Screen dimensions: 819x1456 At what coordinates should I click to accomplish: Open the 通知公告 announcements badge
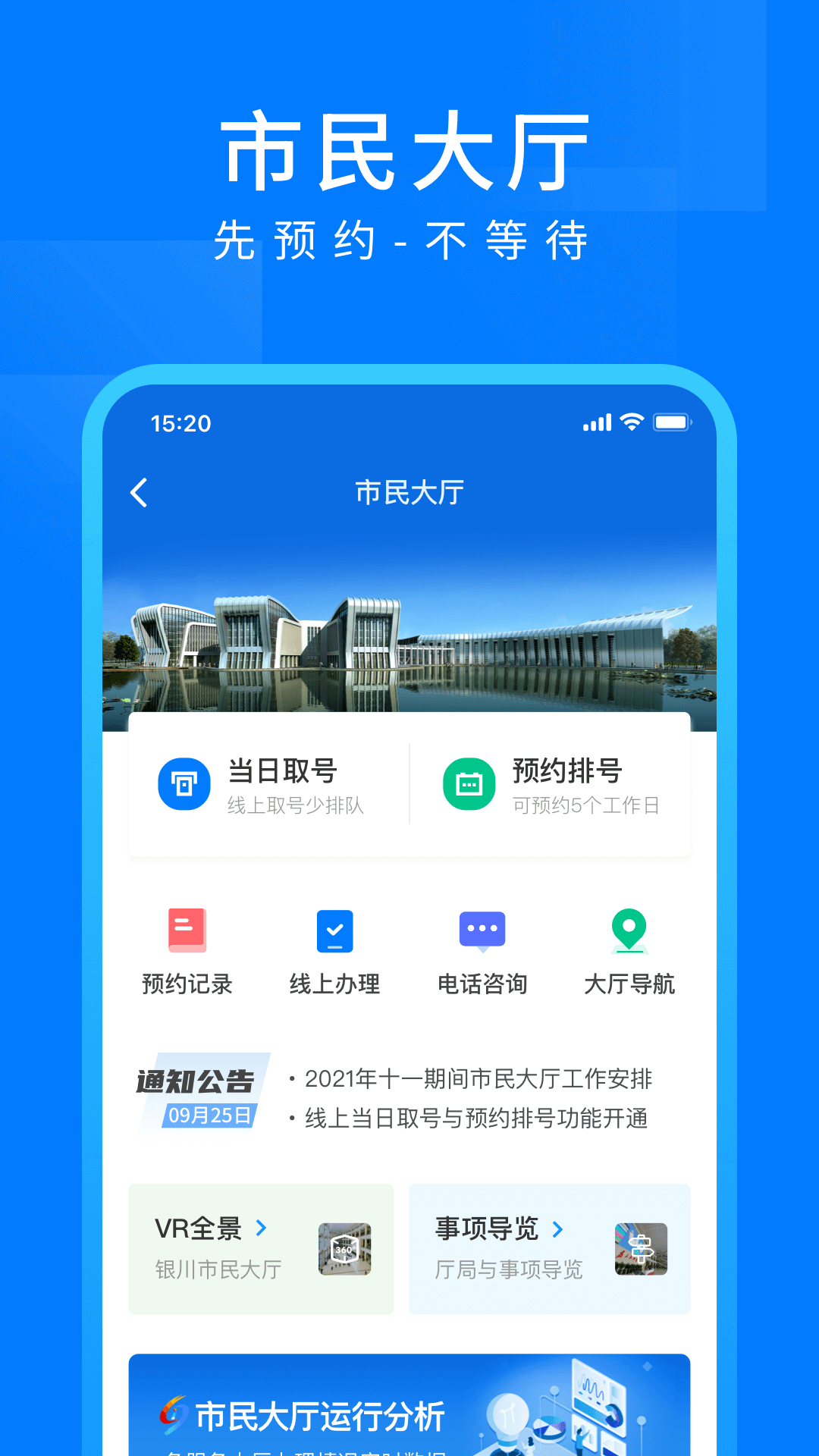coord(197,1084)
